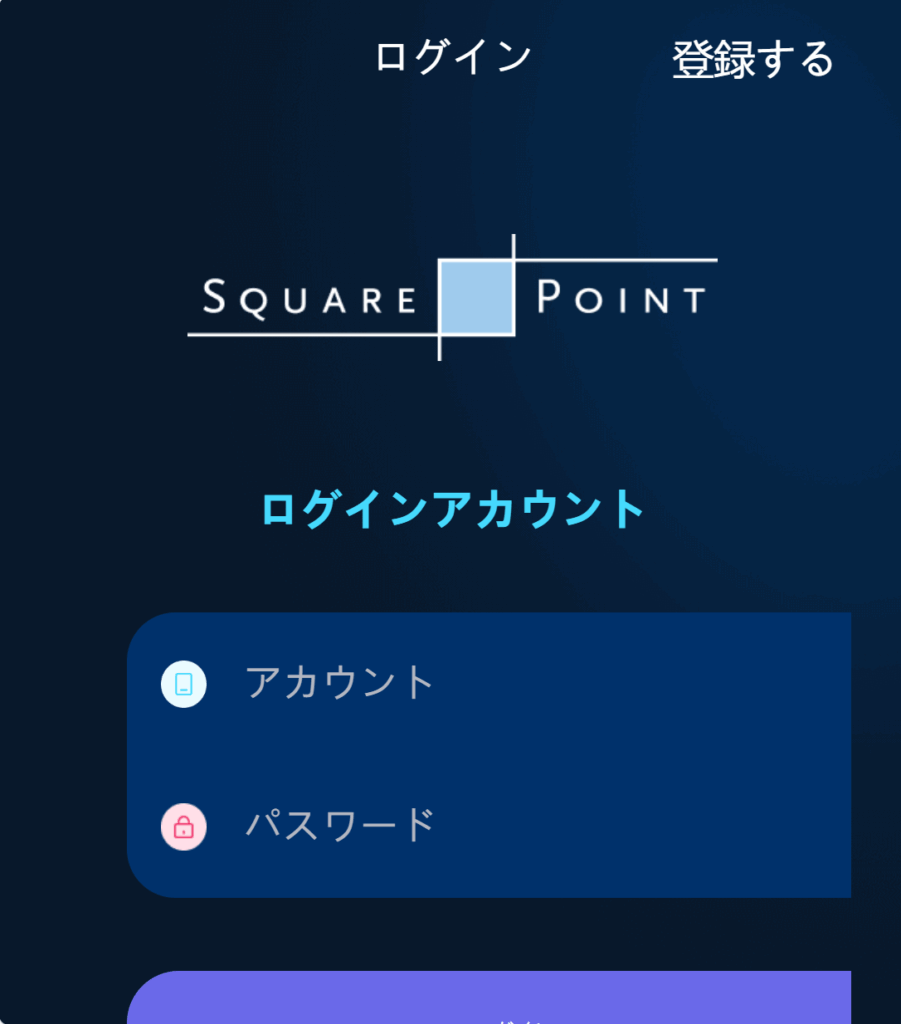
Task: Switch to the 登録する tab
Action: [752, 59]
